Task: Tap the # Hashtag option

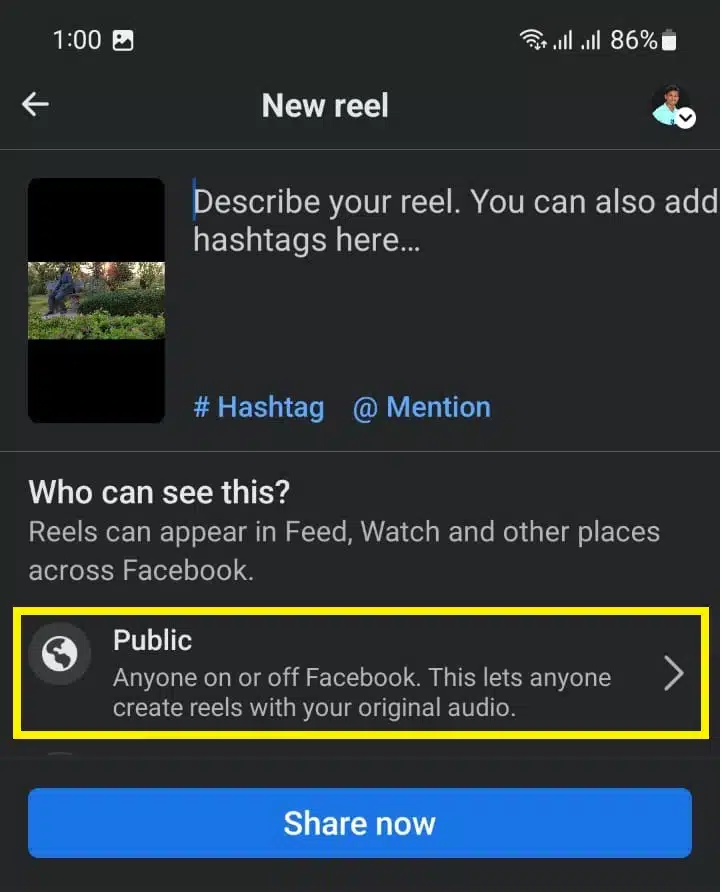Action: 258,407
